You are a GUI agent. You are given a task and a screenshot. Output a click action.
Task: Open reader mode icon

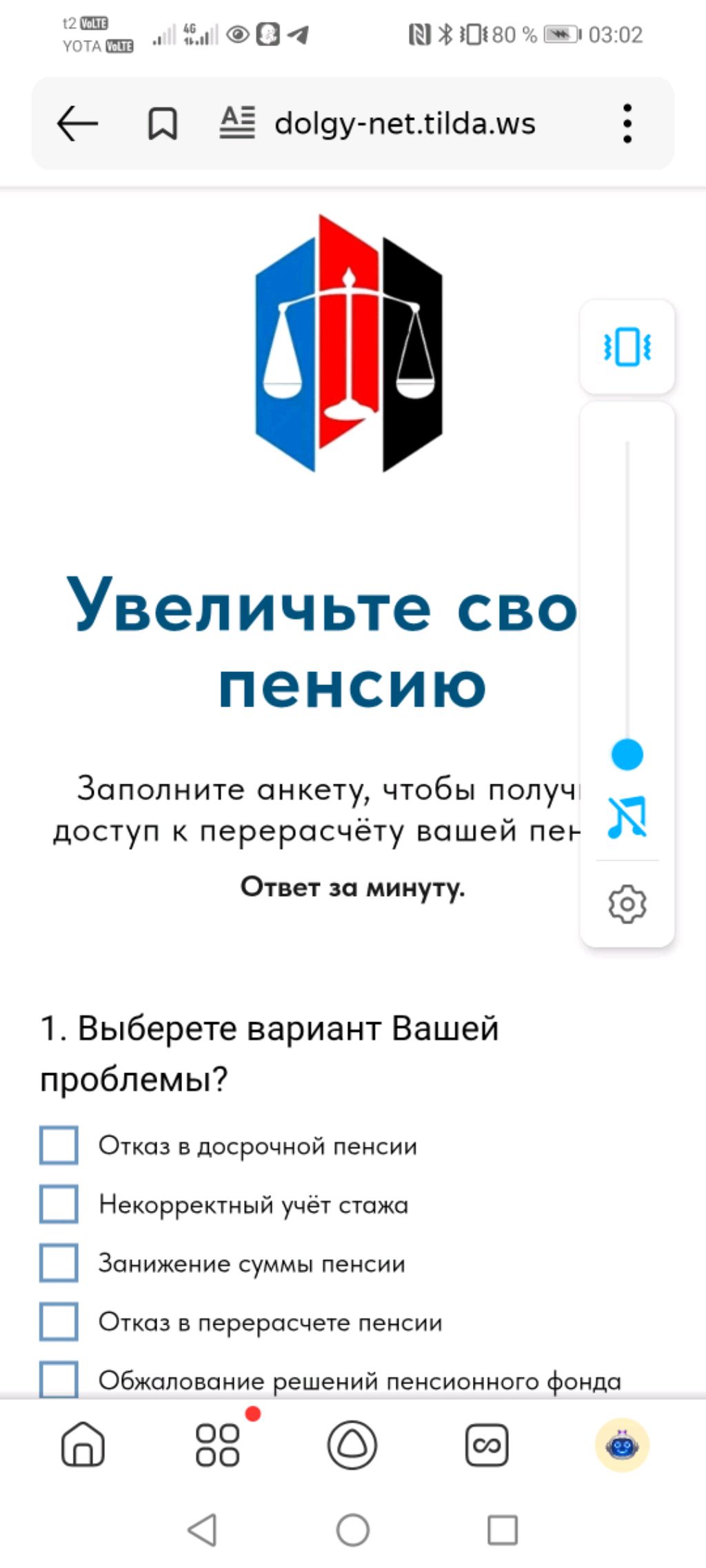pyautogui.click(x=237, y=123)
